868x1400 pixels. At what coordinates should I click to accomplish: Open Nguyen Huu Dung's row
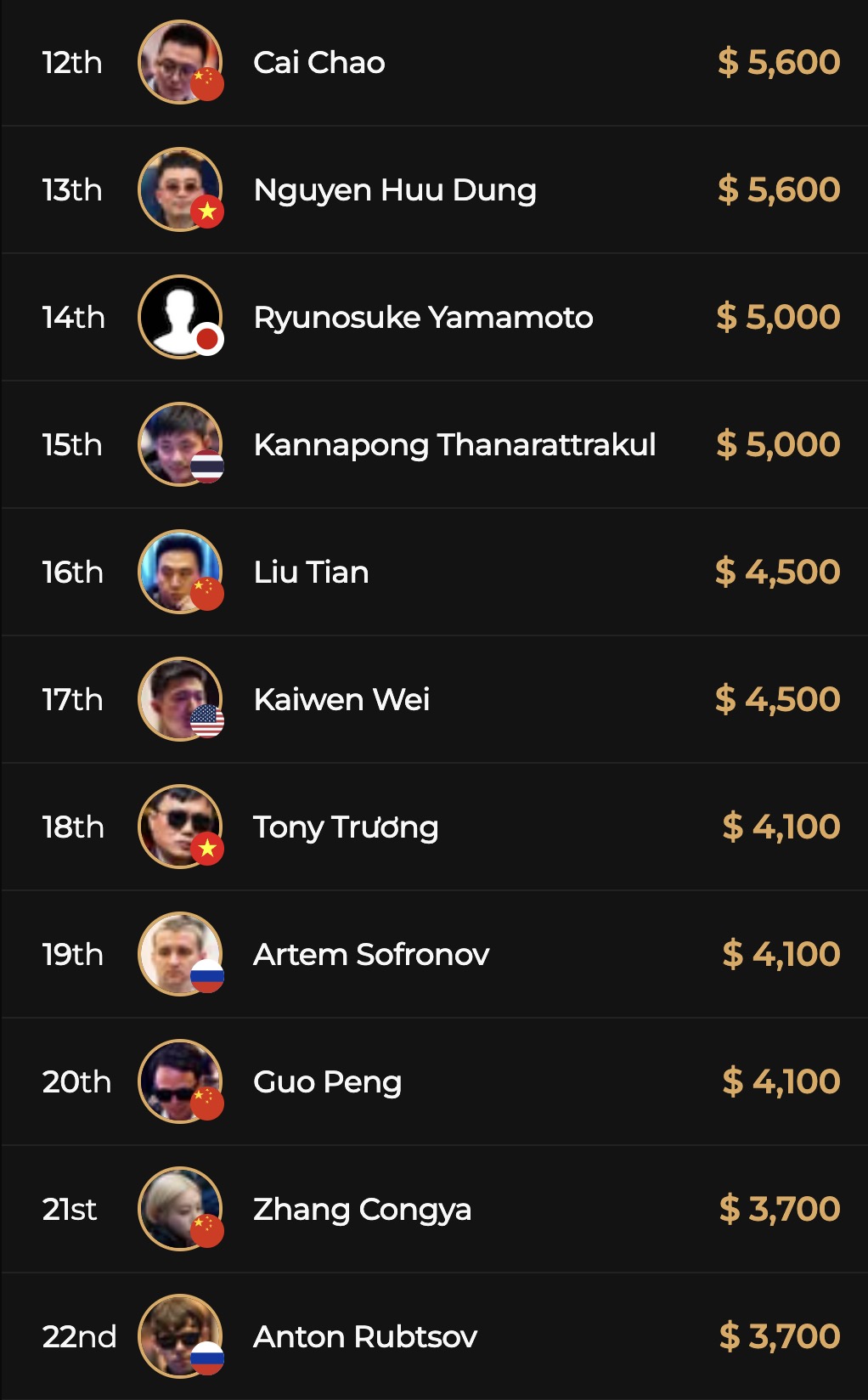click(x=394, y=190)
